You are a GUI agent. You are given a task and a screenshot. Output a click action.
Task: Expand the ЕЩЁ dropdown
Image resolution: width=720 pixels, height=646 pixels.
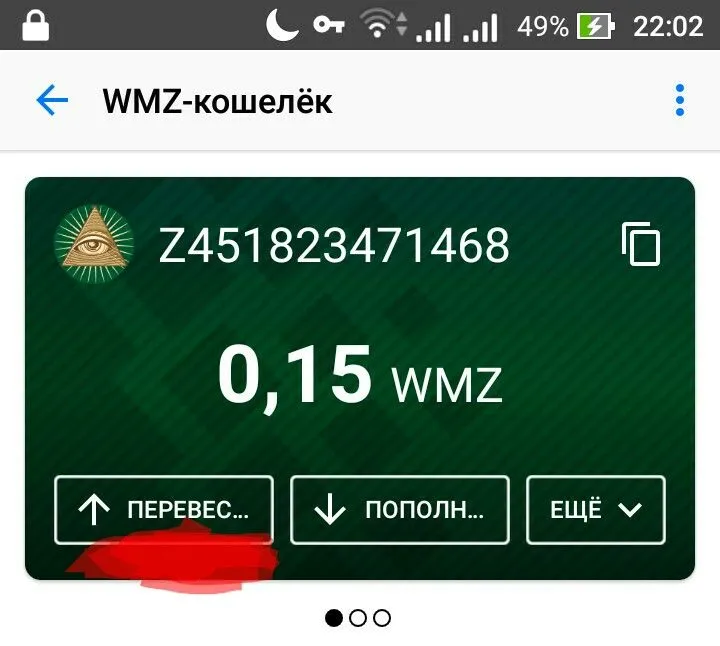[x=595, y=510]
